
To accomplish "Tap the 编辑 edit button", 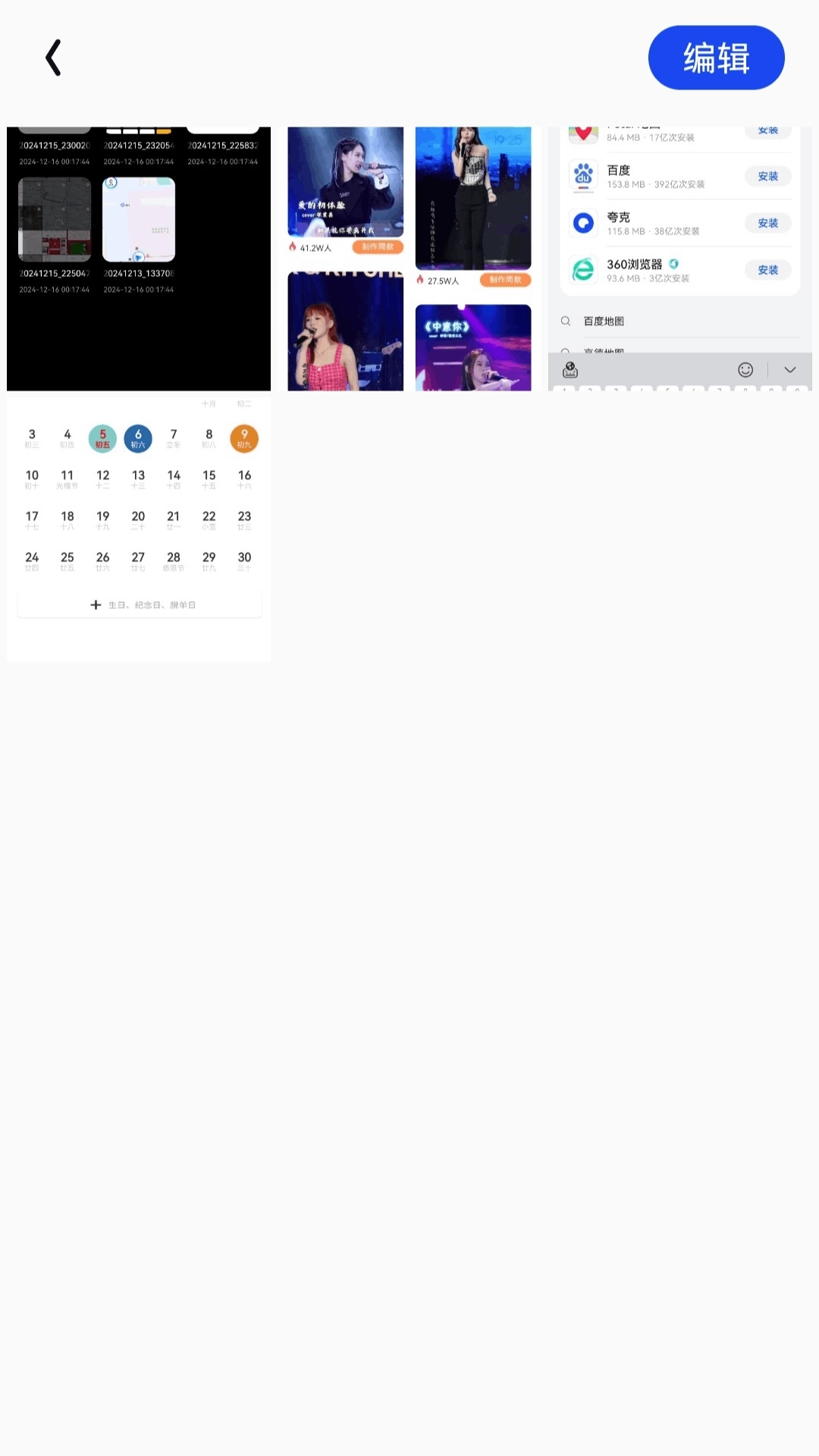I will tap(716, 58).
